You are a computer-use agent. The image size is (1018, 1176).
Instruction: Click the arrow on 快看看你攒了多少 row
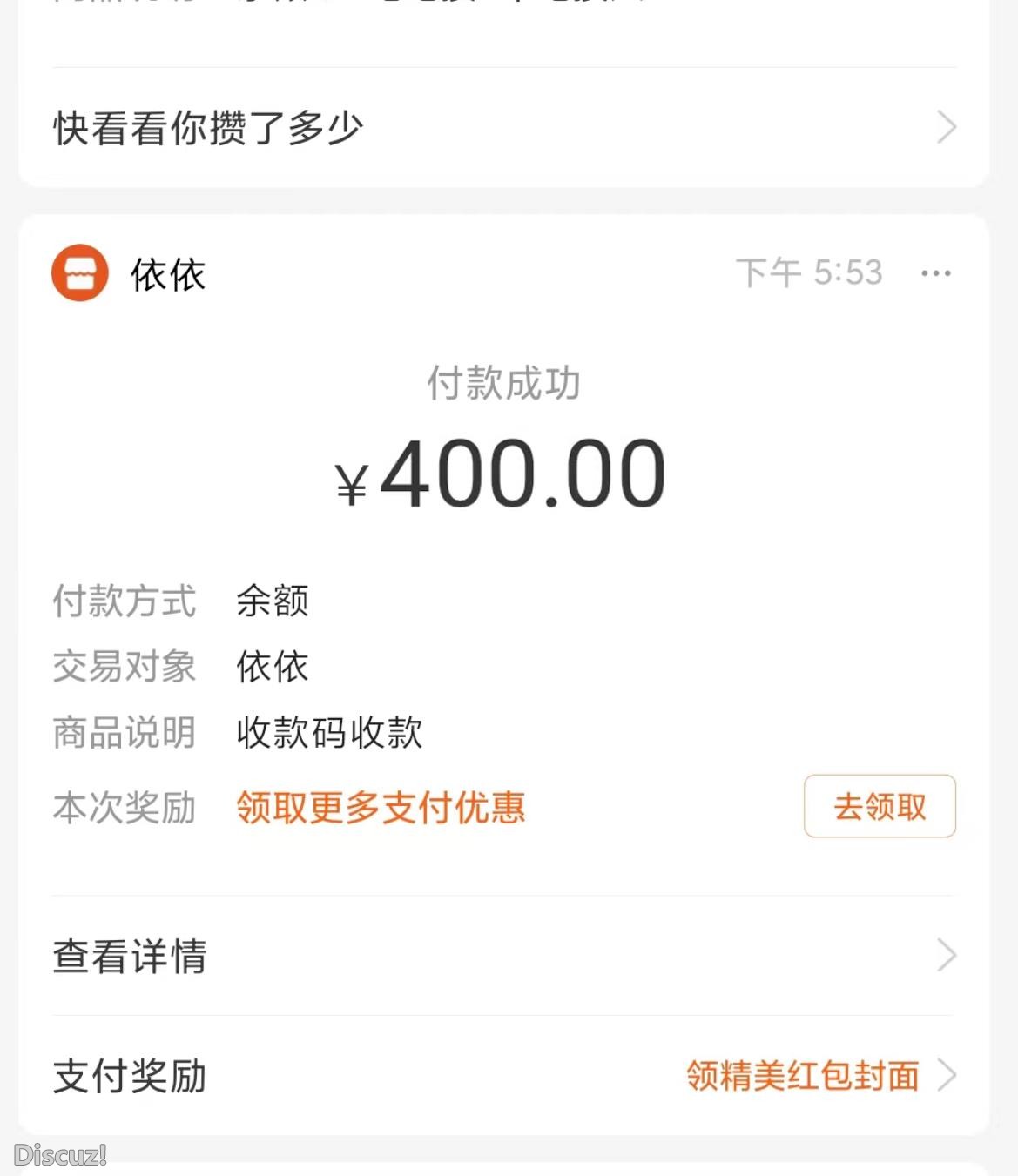(x=947, y=127)
